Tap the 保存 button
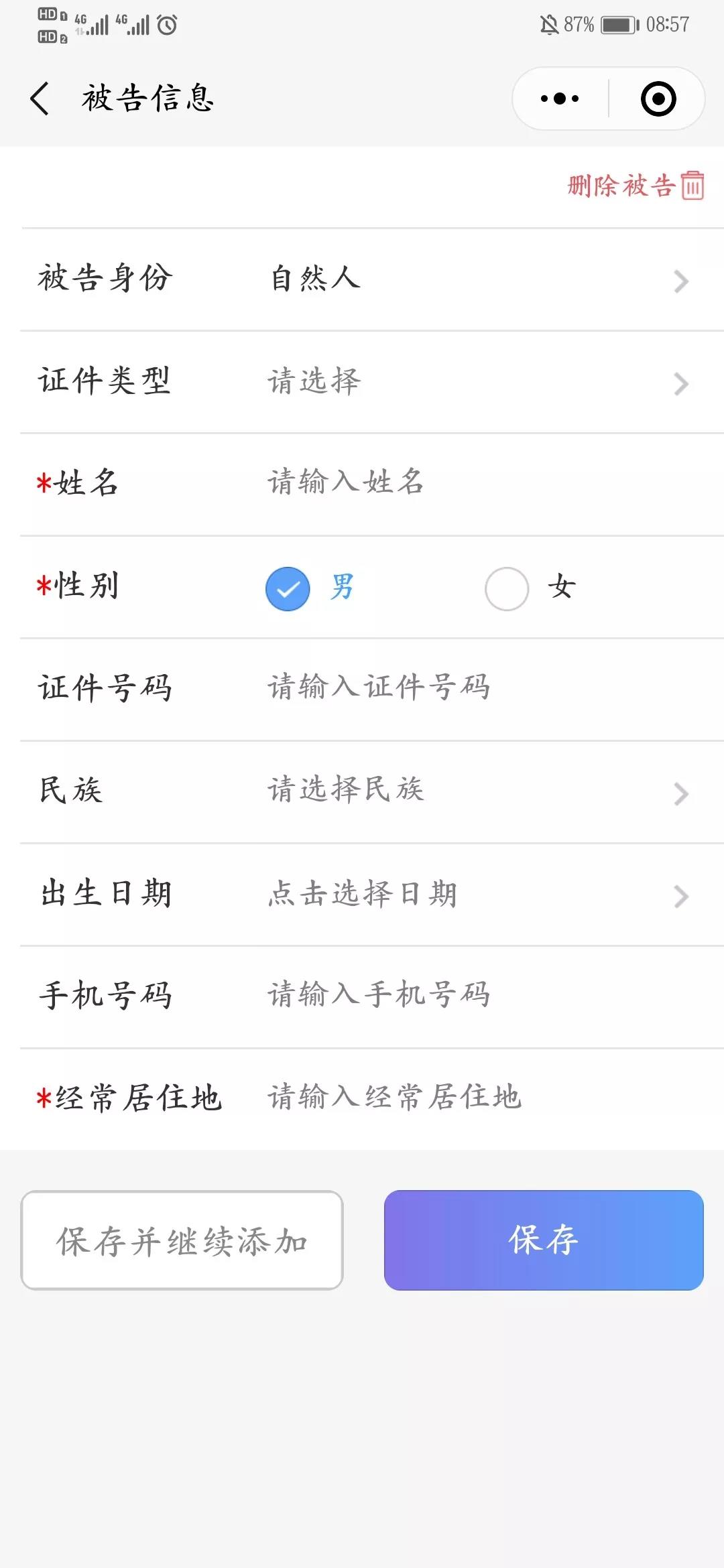This screenshot has height=1568, width=724. (544, 1240)
